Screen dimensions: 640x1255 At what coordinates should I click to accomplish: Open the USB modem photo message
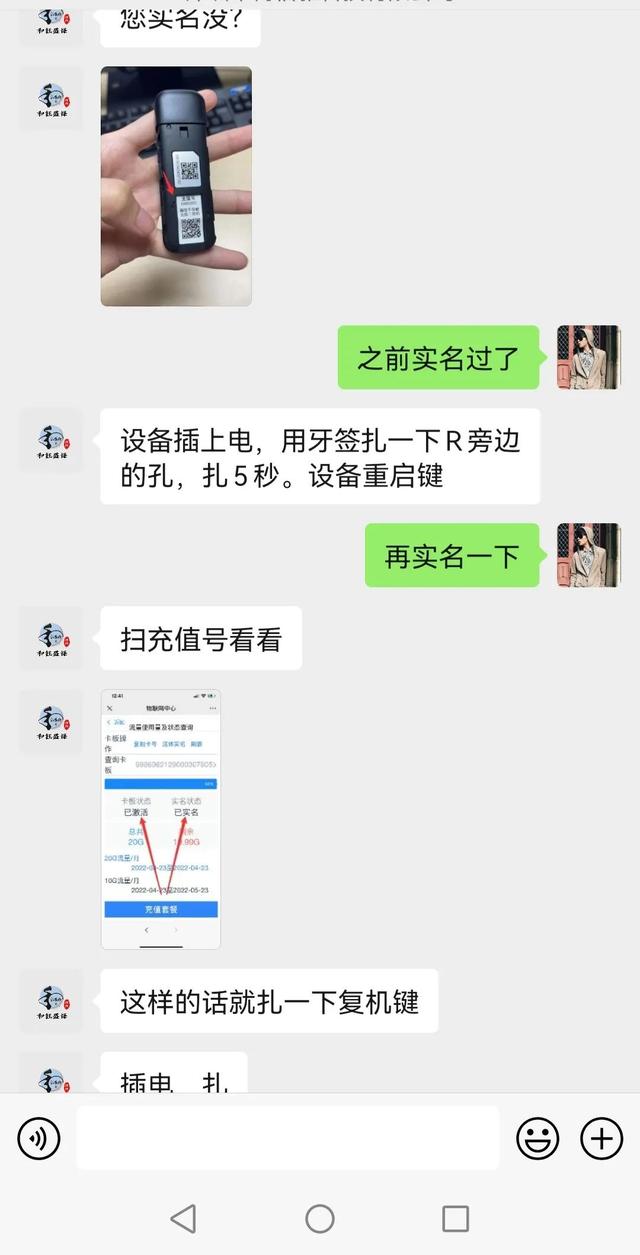pyautogui.click(x=176, y=186)
